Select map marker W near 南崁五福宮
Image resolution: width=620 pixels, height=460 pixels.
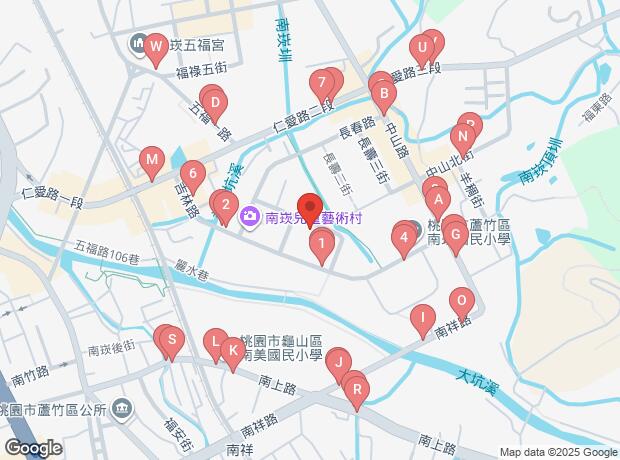coord(155,46)
